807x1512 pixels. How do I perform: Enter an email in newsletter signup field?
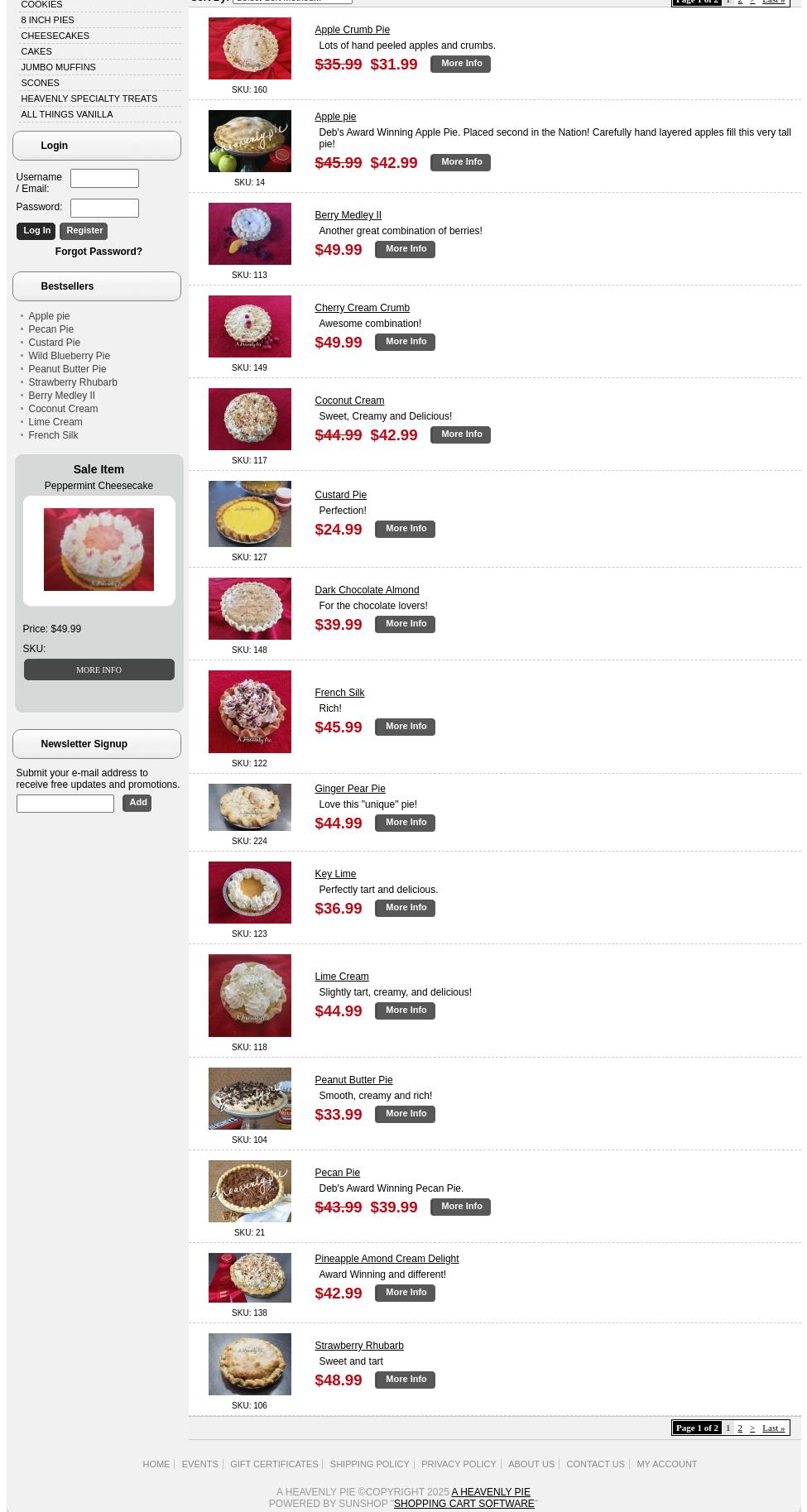65,803
